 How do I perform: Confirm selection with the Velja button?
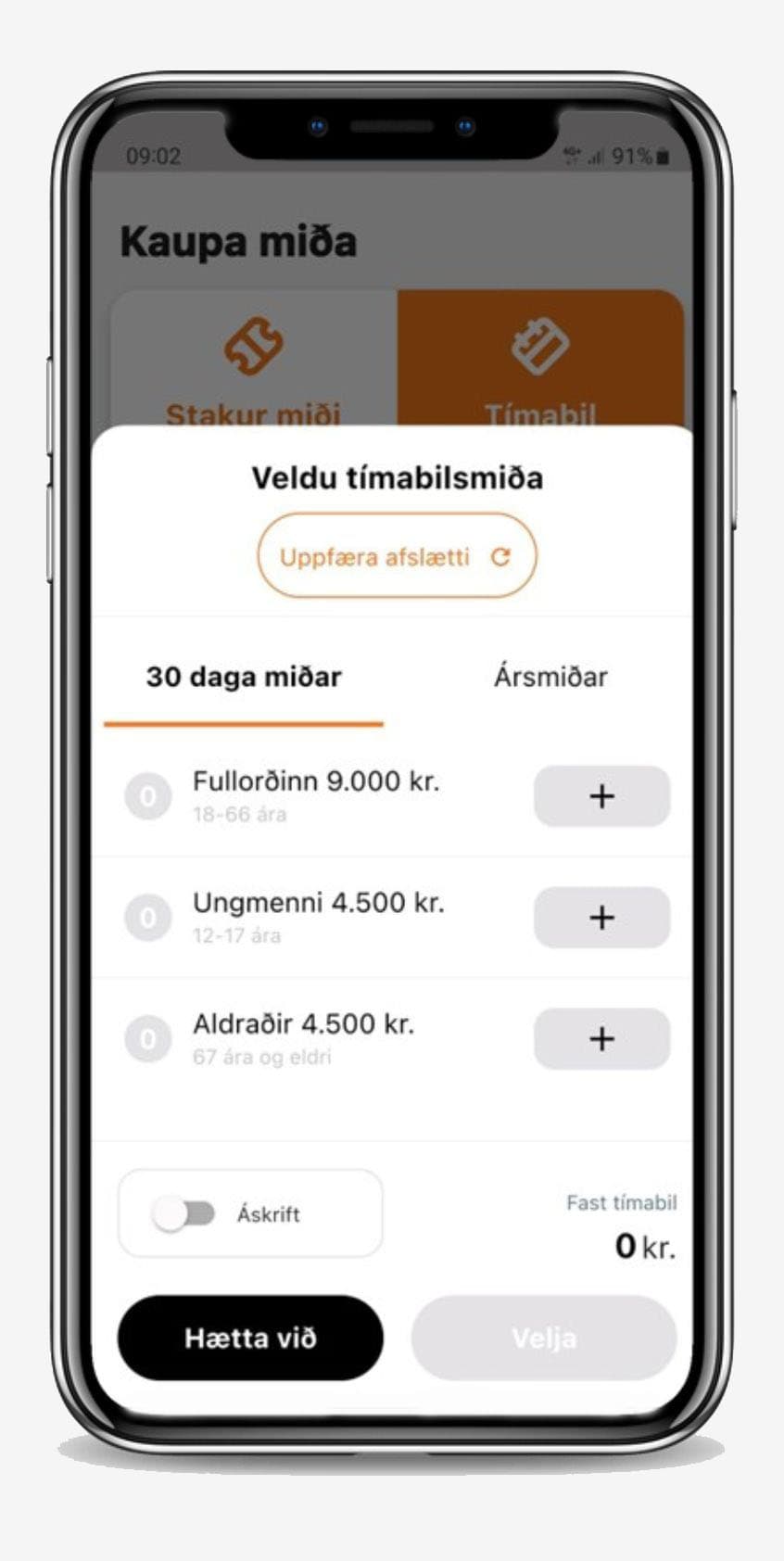coord(544,1338)
